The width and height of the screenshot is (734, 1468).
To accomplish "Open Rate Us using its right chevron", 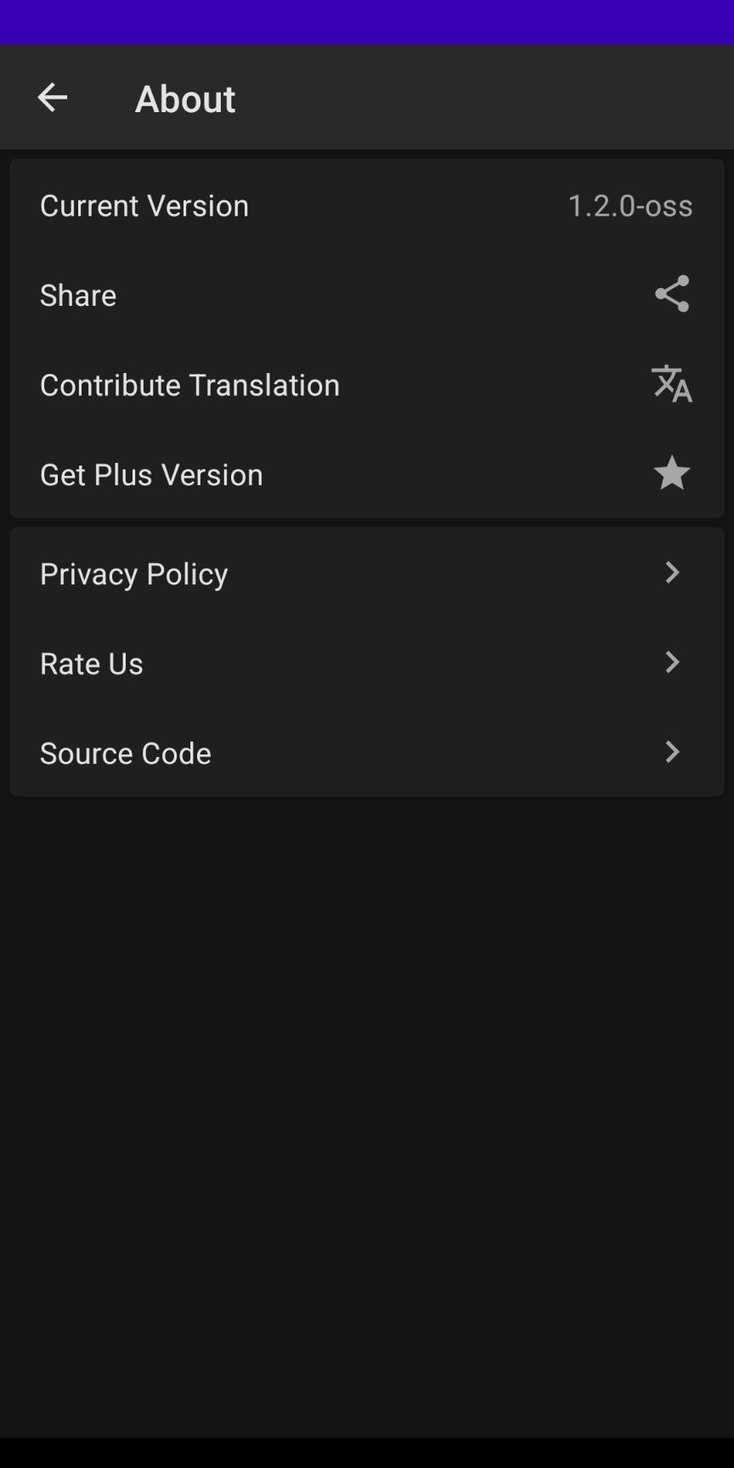I will [x=671, y=662].
